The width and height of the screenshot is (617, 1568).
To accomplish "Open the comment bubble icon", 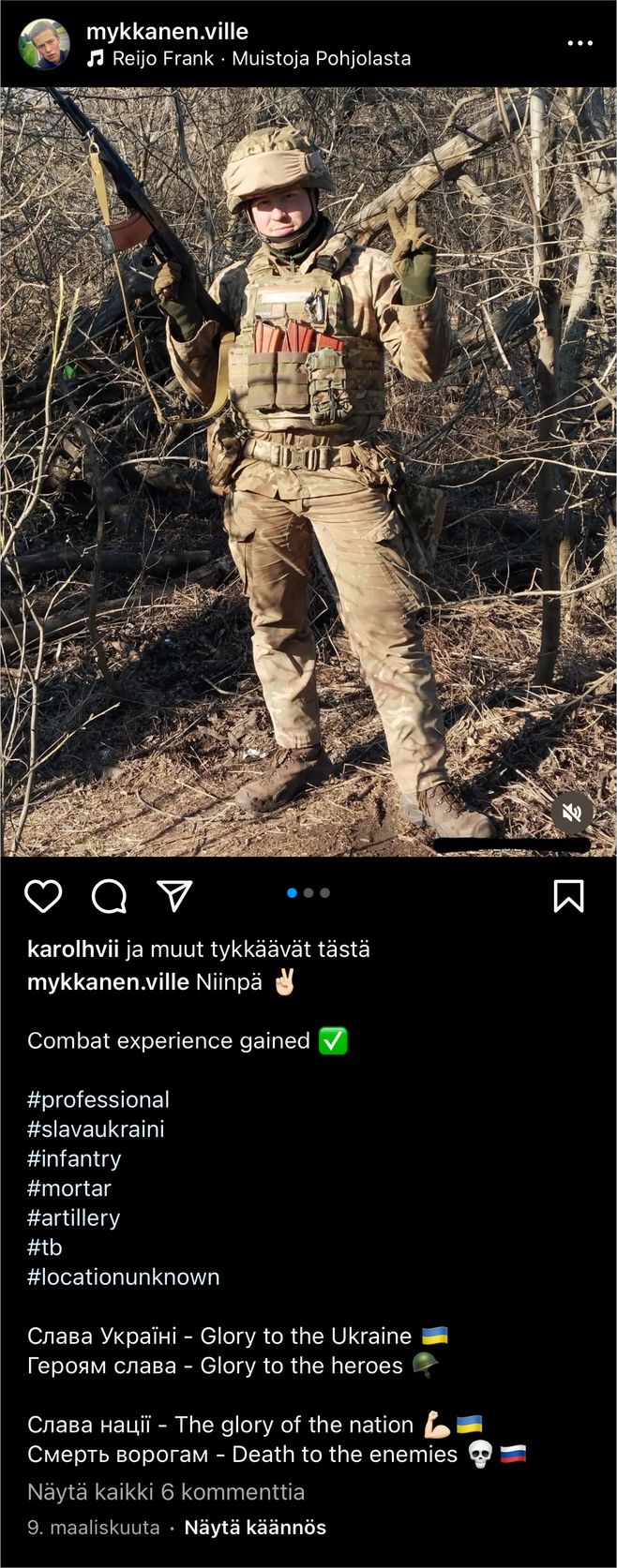I will 110,896.
